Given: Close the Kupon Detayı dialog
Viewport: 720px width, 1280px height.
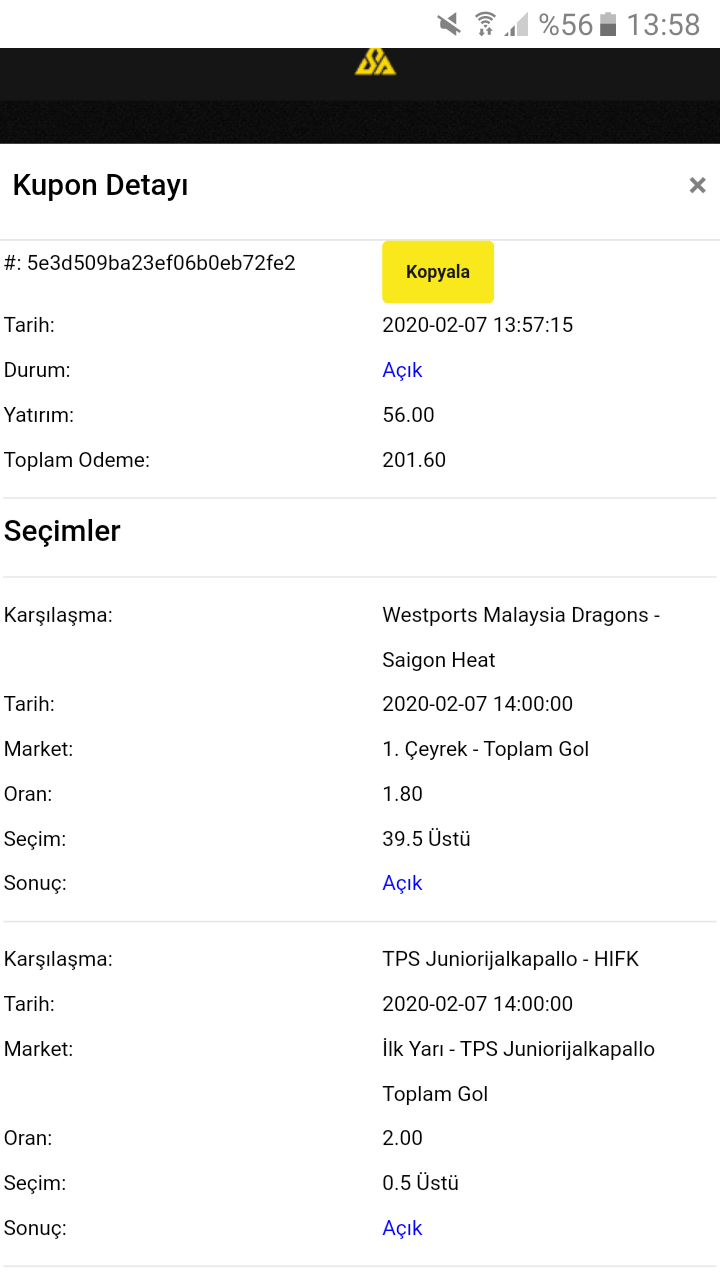Looking at the screenshot, I should (x=697, y=185).
